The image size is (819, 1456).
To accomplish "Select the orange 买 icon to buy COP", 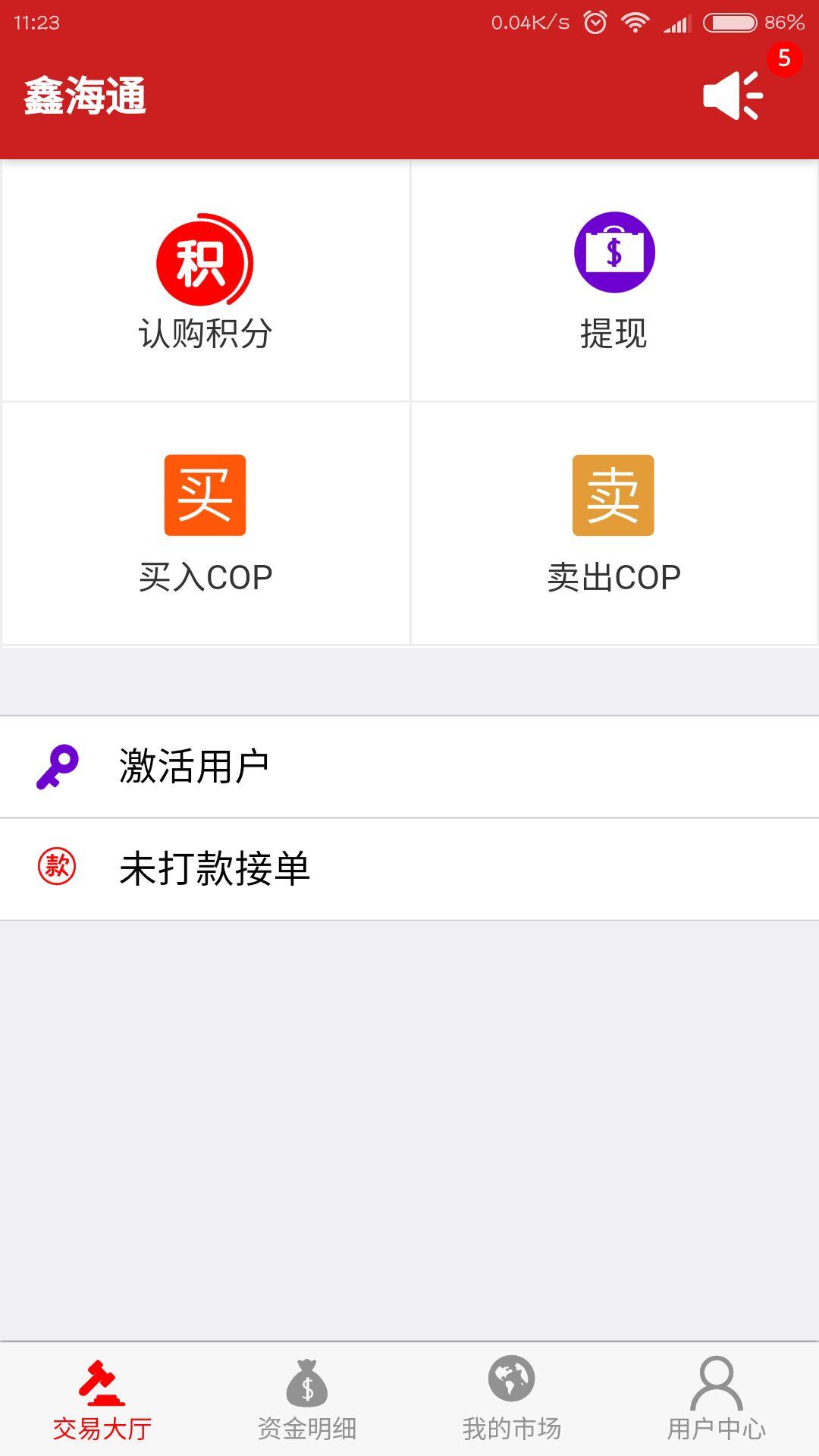I will point(205,497).
